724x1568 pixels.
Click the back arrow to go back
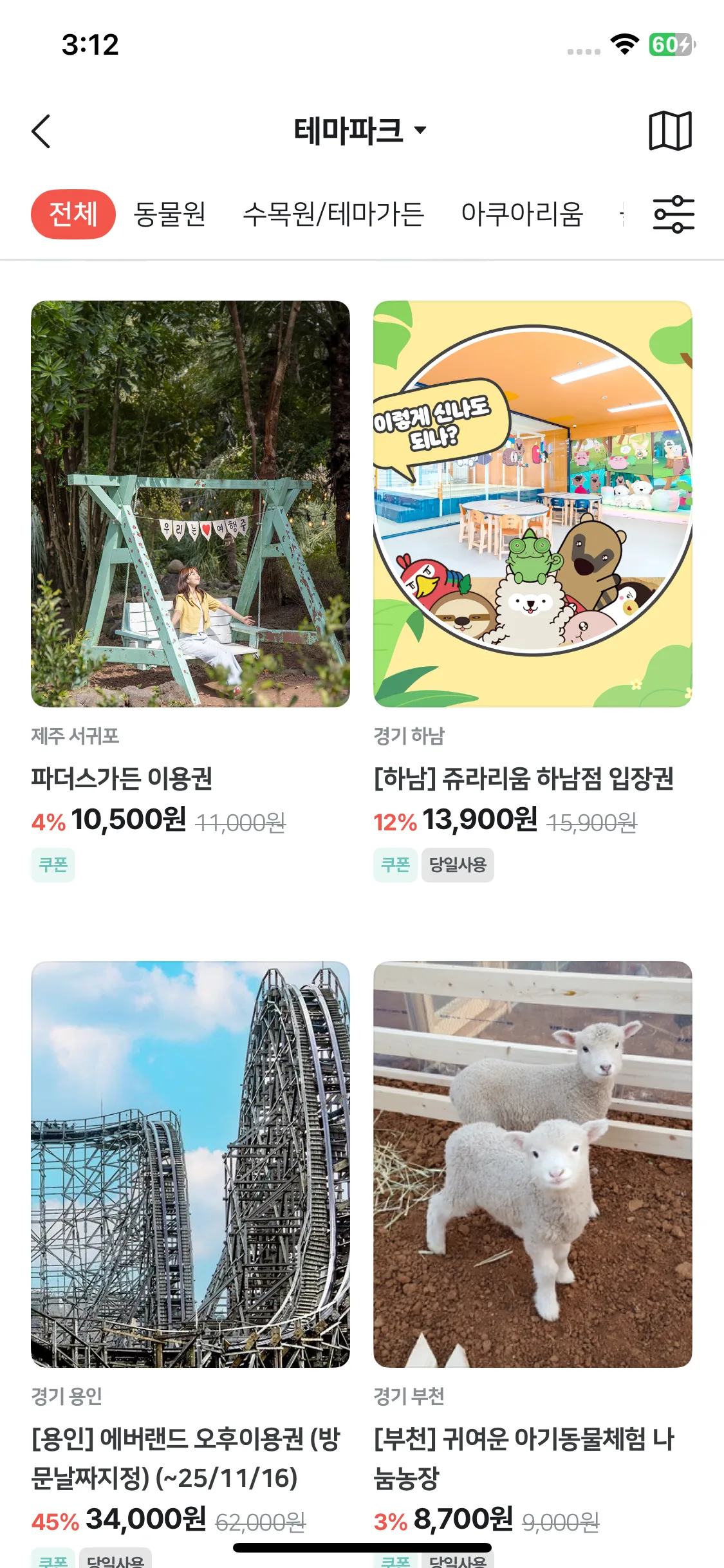click(41, 131)
